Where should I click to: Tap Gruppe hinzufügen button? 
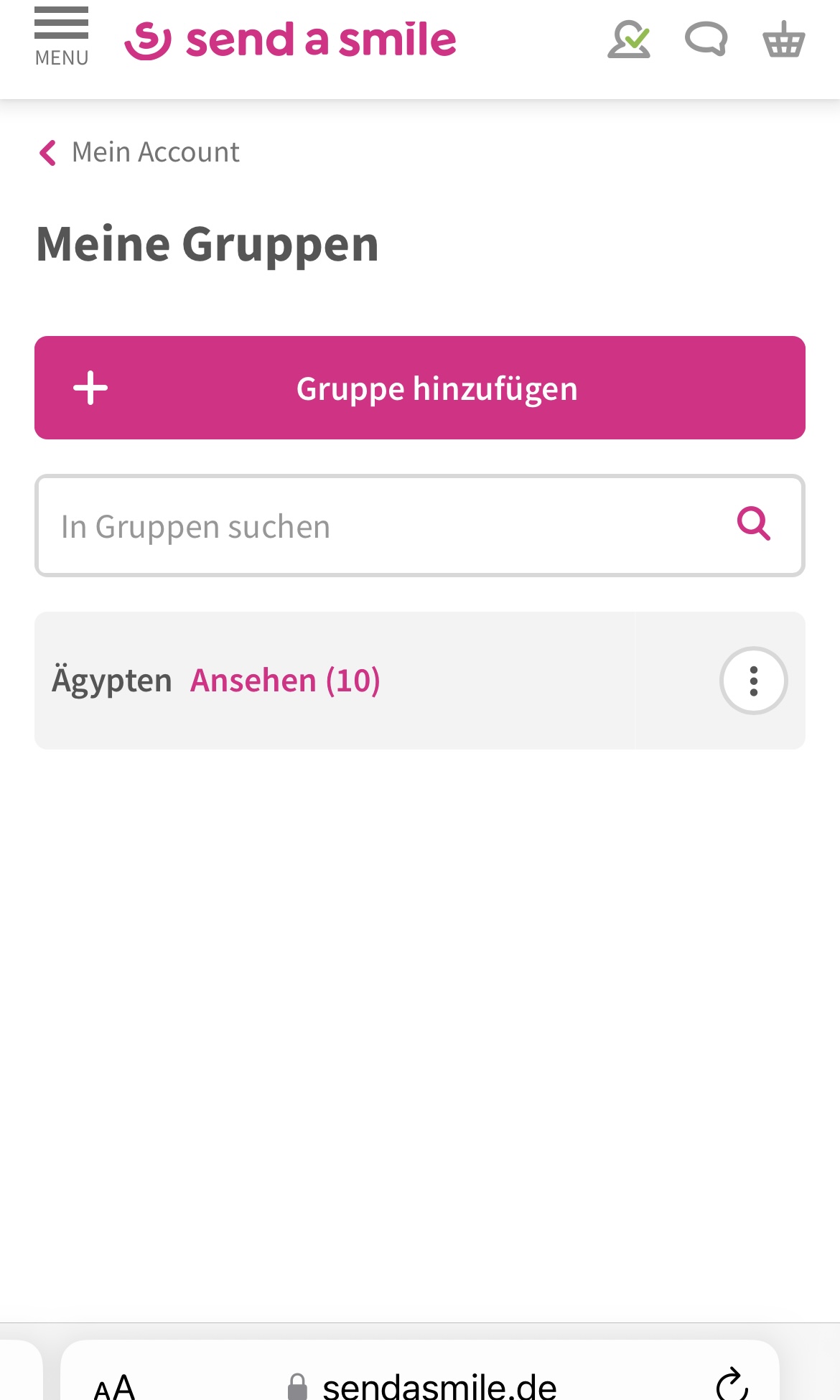point(420,388)
